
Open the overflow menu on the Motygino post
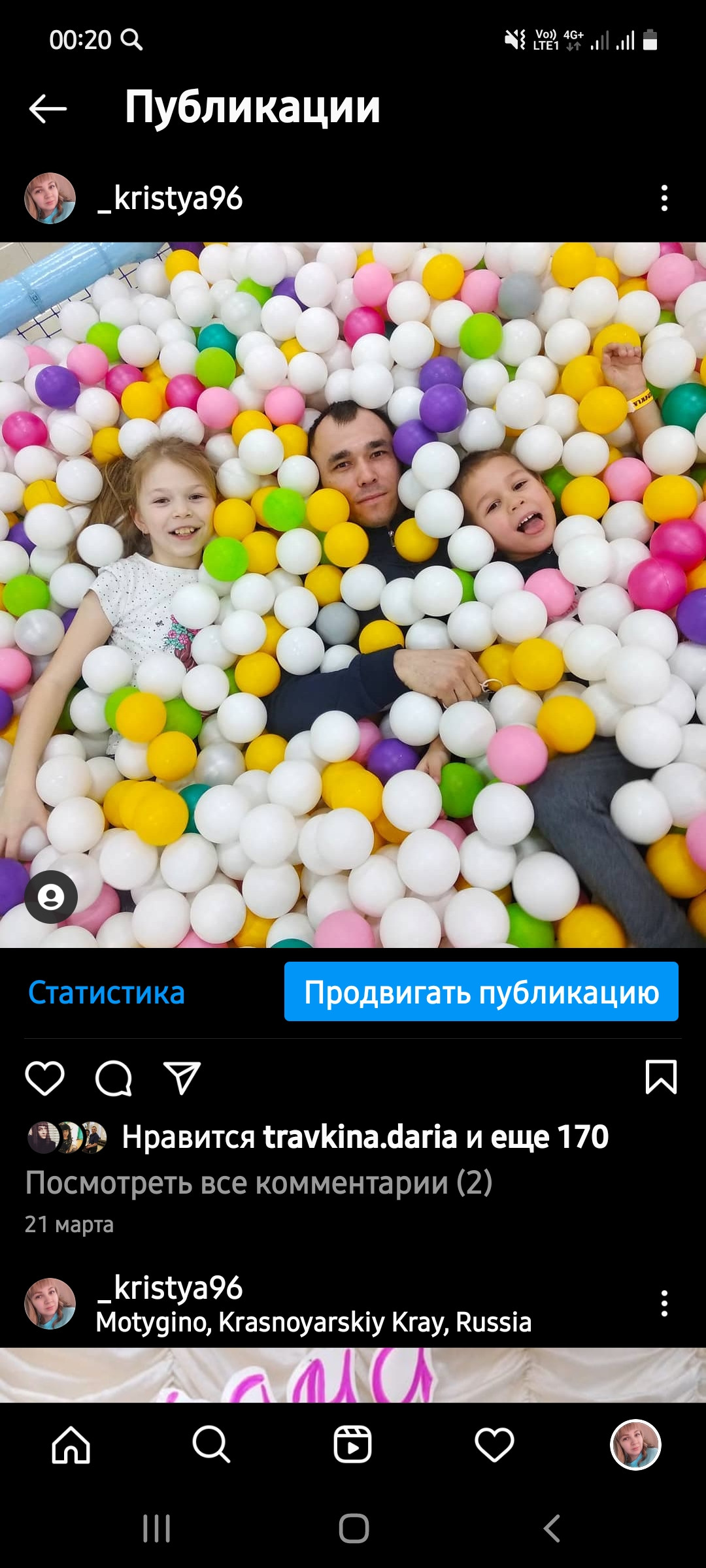coord(664,1303)
